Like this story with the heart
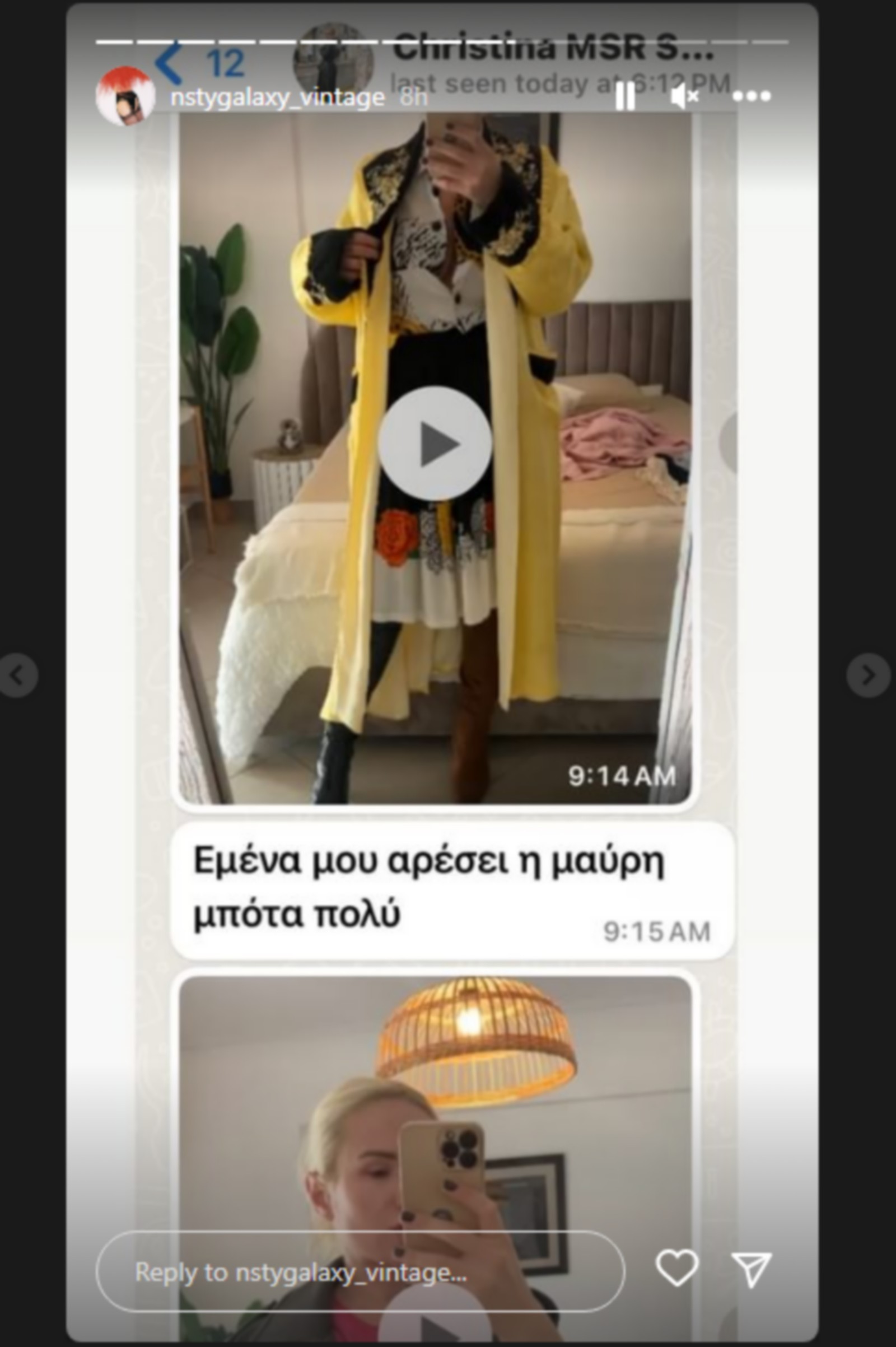896x1347 pixels. [676, 1268]
